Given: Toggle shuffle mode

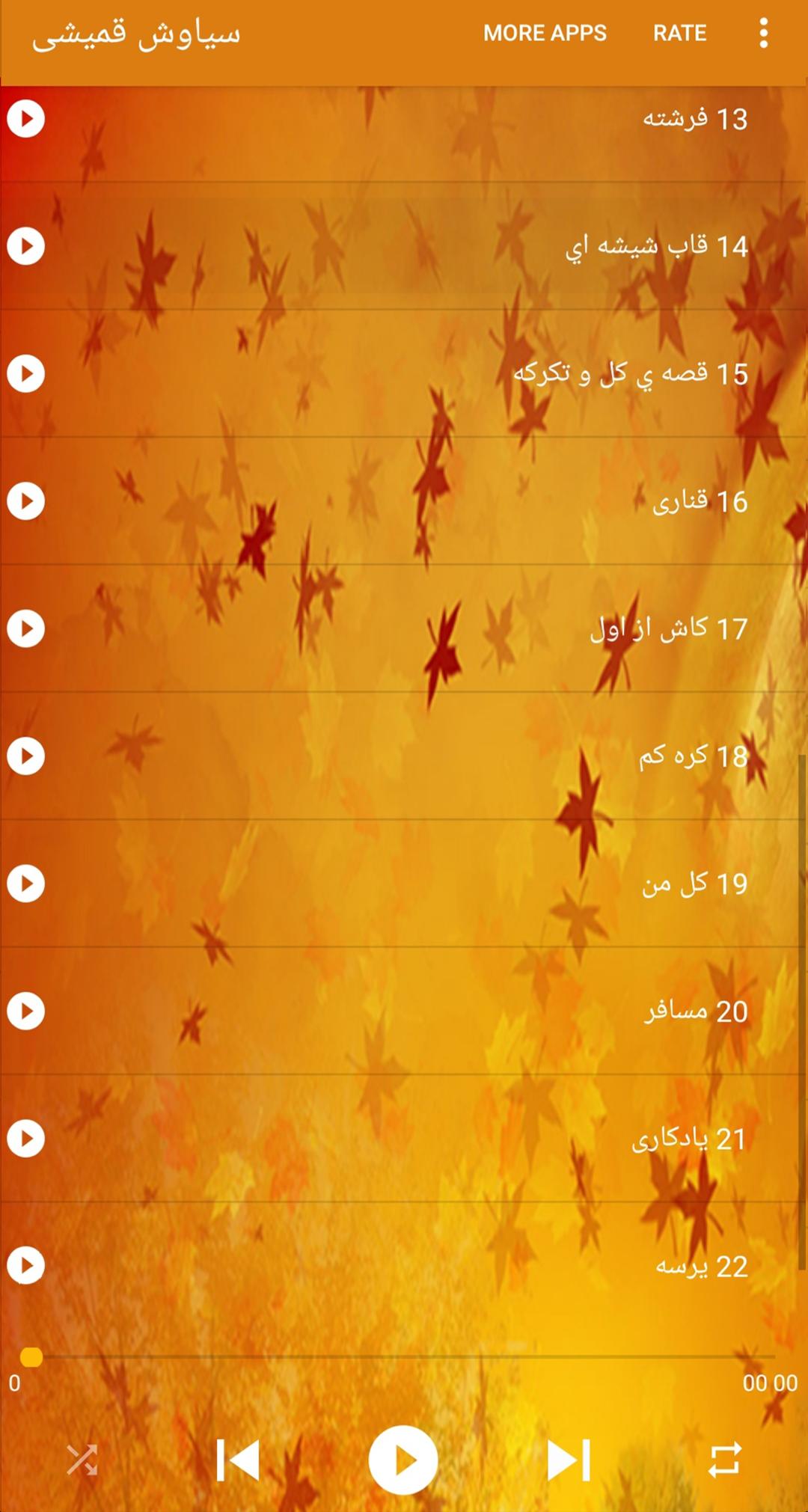Looking at the screenshot, I should tap(82, 1460).
